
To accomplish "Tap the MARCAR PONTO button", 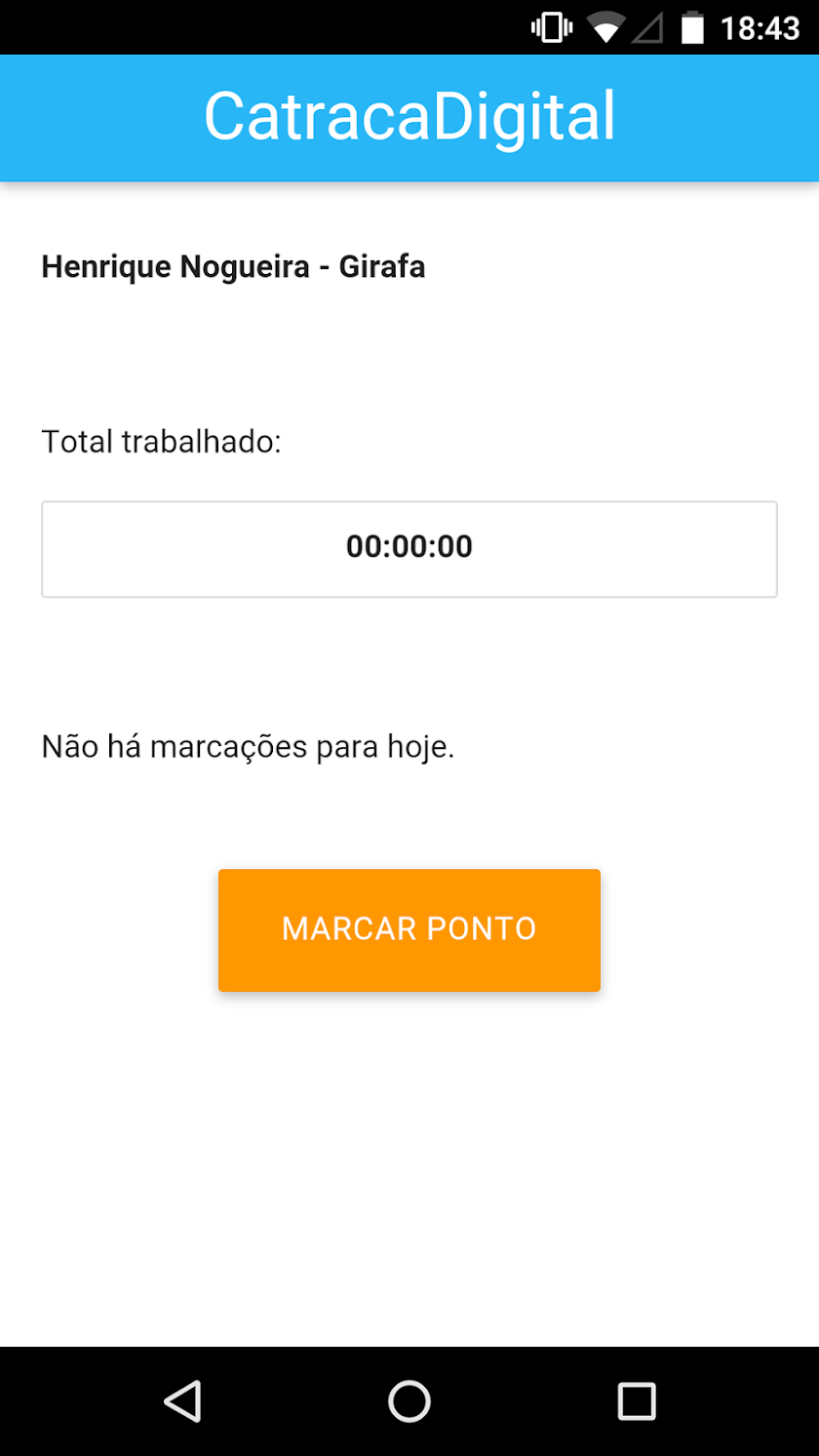I will coord(409,929).
